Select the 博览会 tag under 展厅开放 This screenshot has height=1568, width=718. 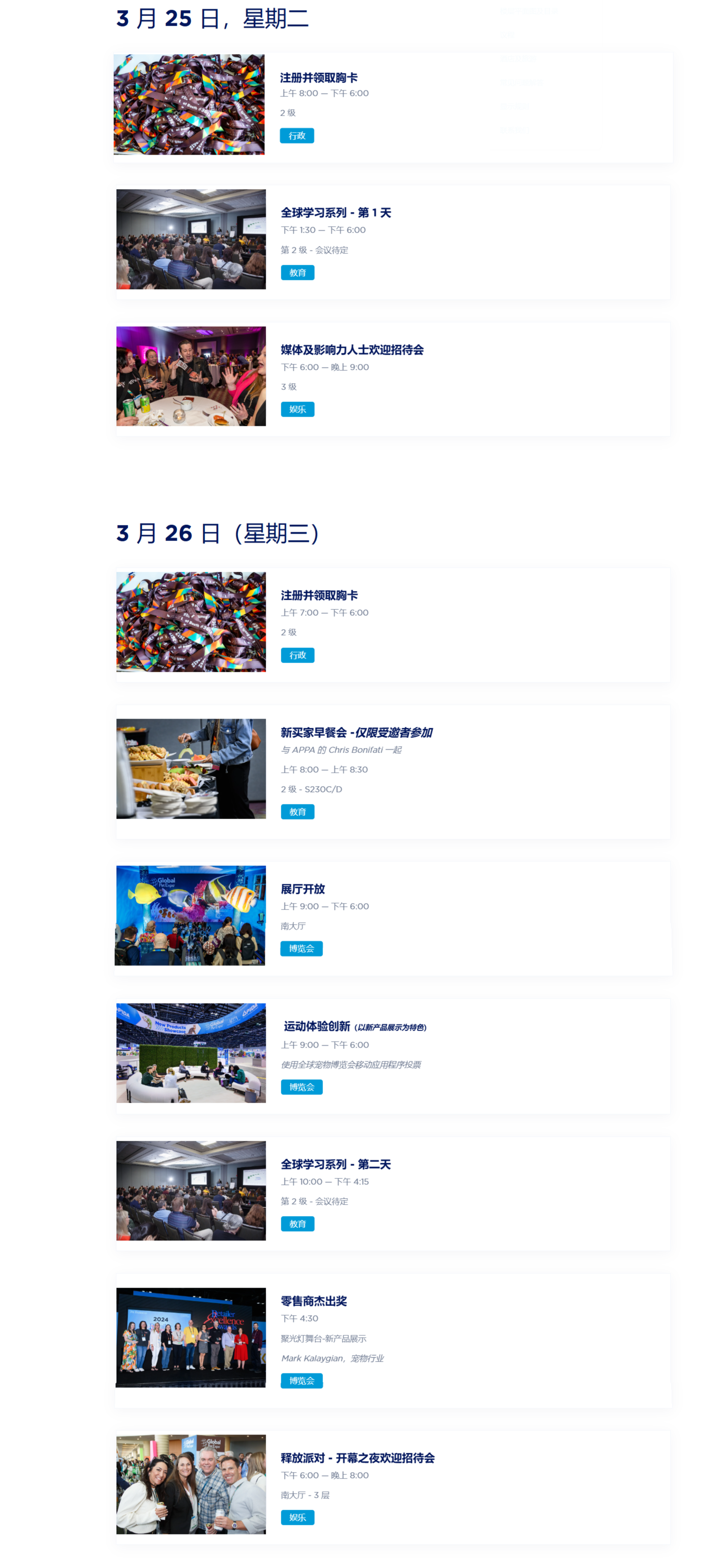[301, 948]
